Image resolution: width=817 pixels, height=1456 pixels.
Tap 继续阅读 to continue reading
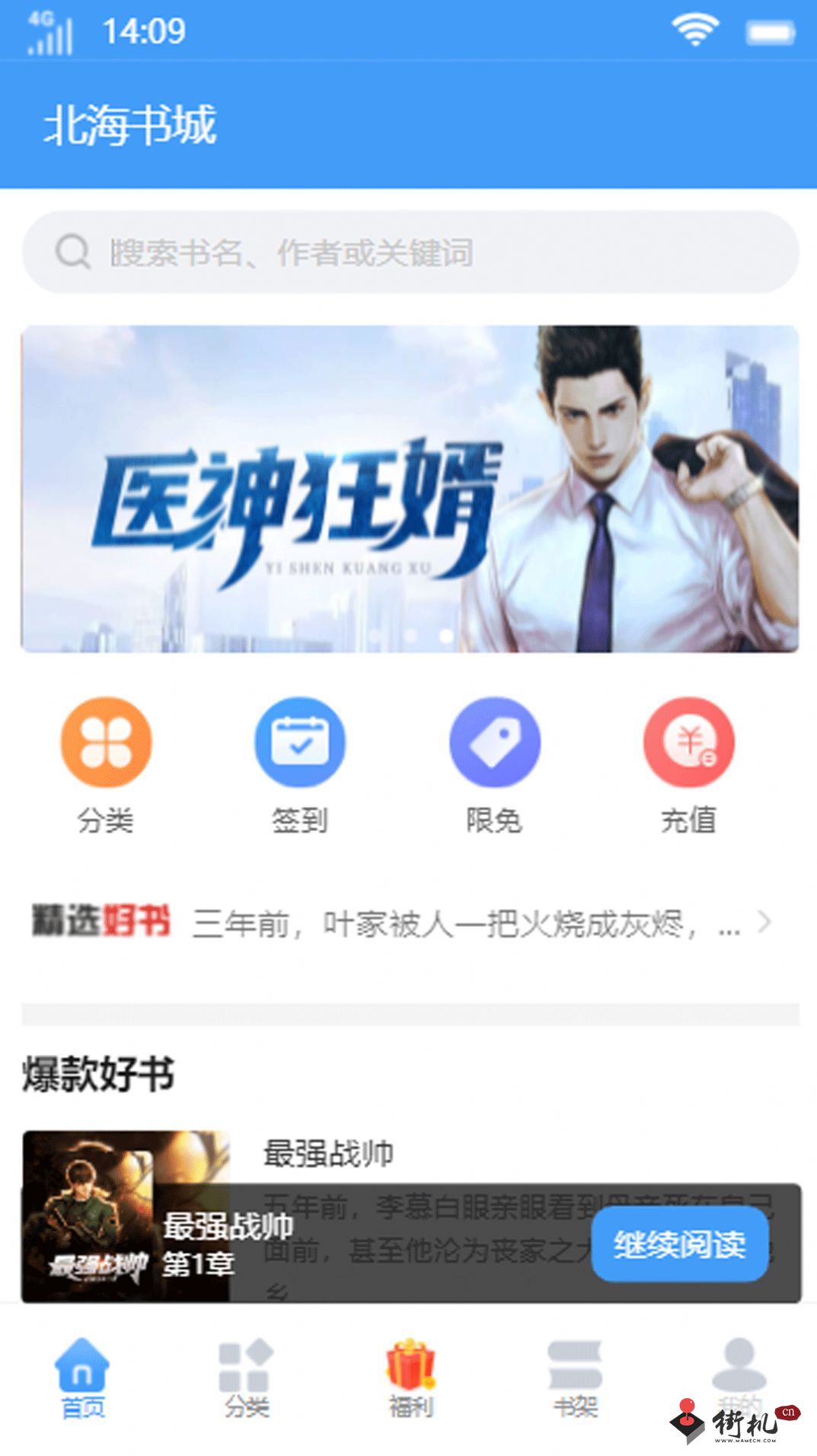pyautogui.click(x=680, y=1244)
